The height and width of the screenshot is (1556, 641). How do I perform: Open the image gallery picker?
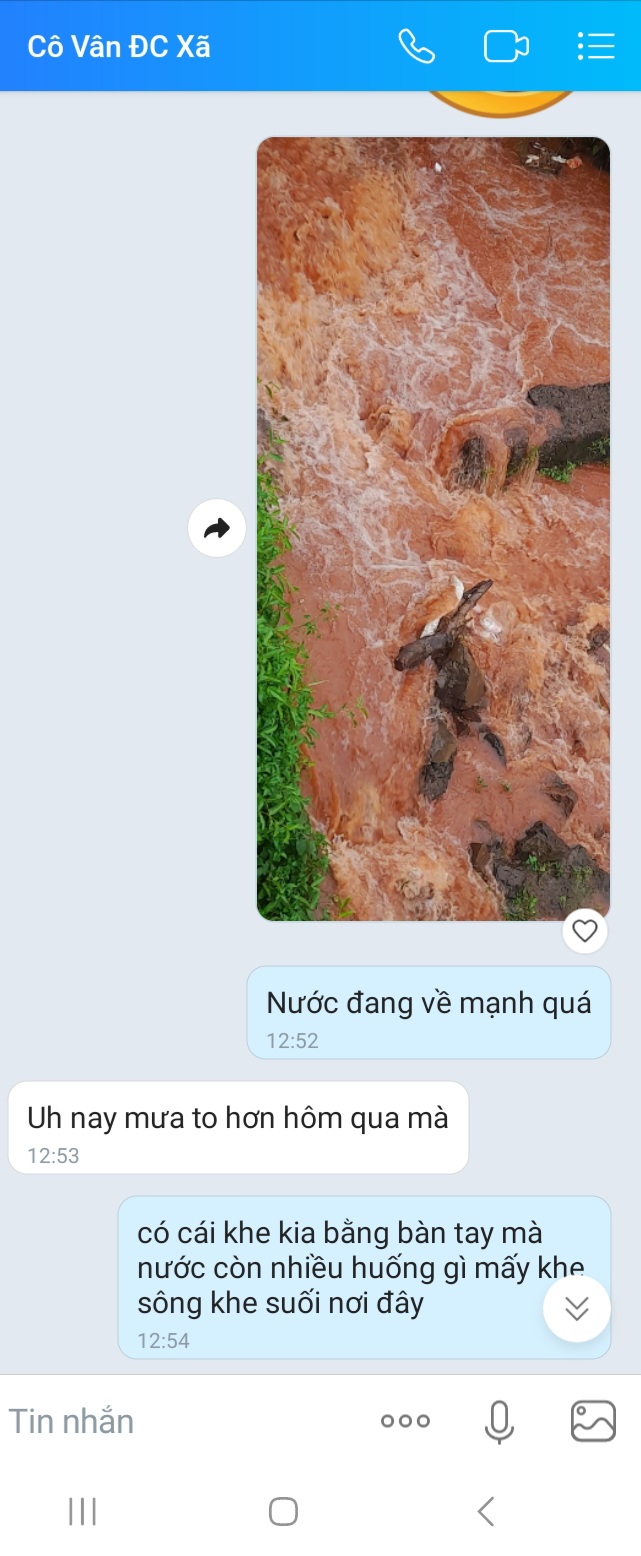(x=593, y=1421)
